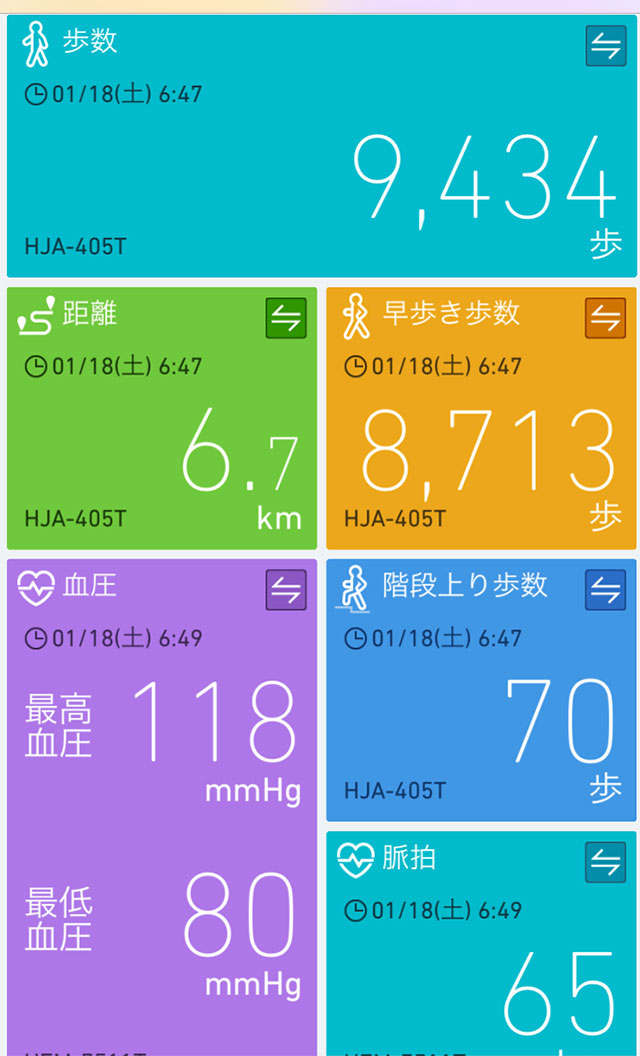Open the 距離 card showing 6.7 km
This screenshot has height=1056, width=640.
point(162,418)
